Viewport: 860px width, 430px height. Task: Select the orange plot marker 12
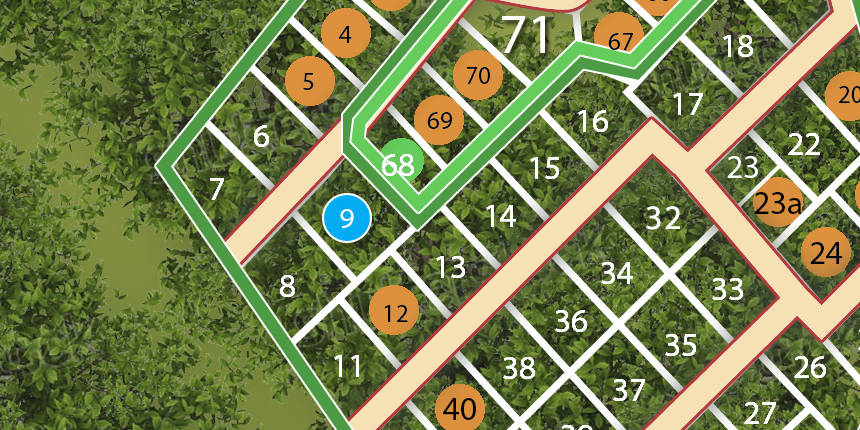395,313
